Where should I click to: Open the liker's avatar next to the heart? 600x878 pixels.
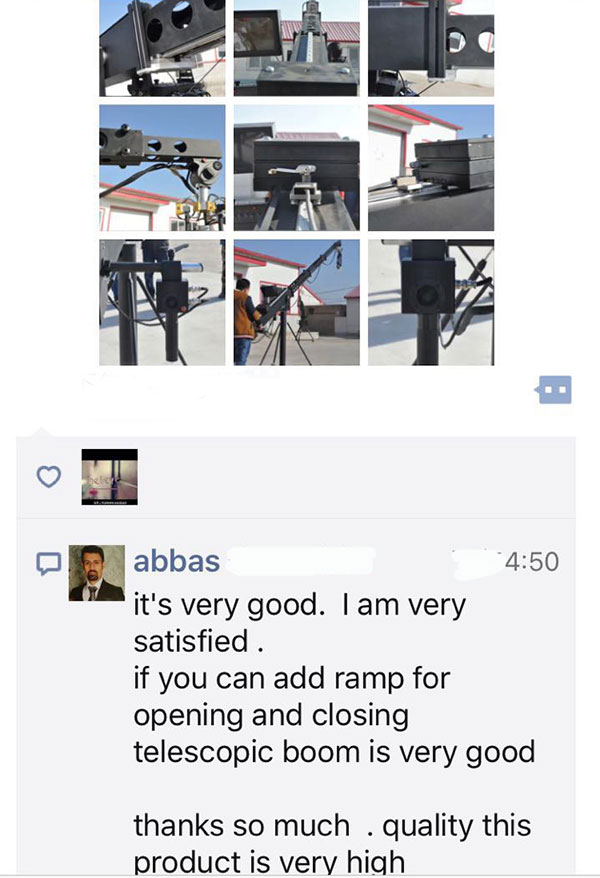[x=108, y=476]
